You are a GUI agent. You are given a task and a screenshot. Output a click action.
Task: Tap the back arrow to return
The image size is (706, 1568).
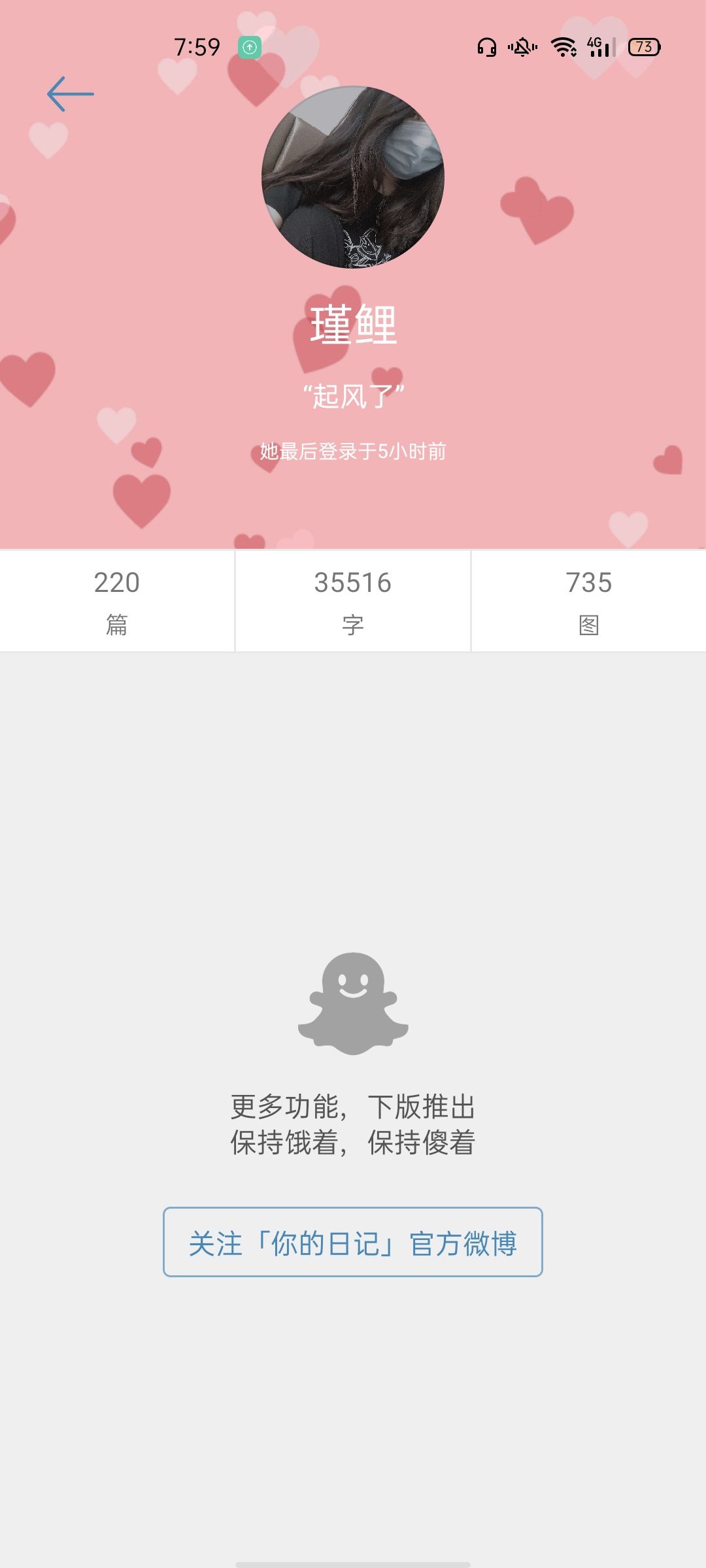click(x=72, y=93)
